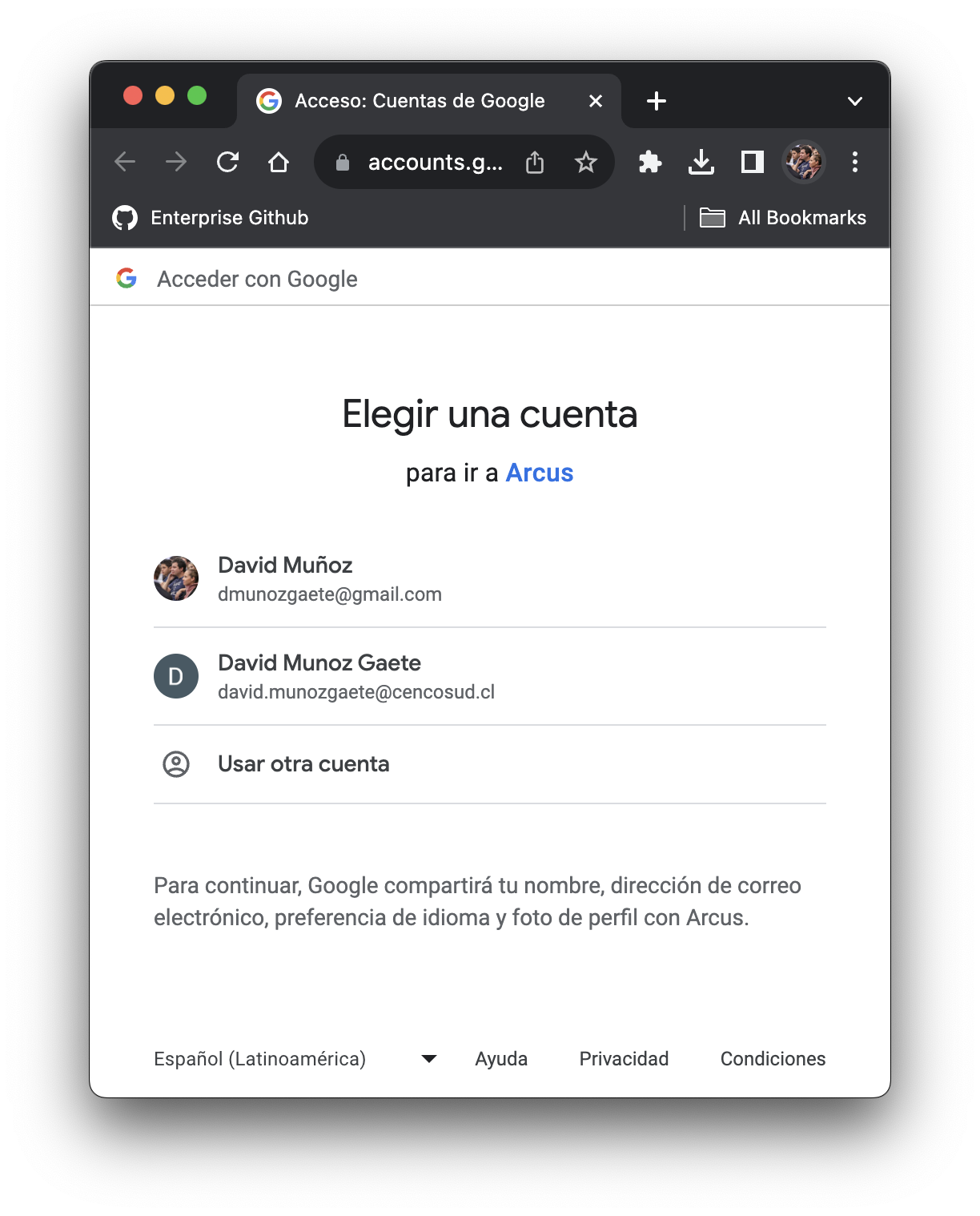Image resolution: width=980 pixels, height=1216 pixels.
Task: Open the Chrome three-dot menu
Action: point(854,163)
